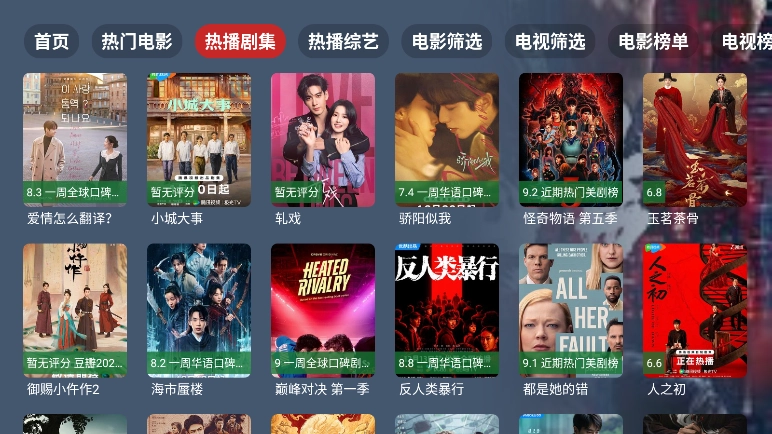Select the show 御赐小仵作2
The width and height of the screenshot is (772, 434).
coord(75,310)
